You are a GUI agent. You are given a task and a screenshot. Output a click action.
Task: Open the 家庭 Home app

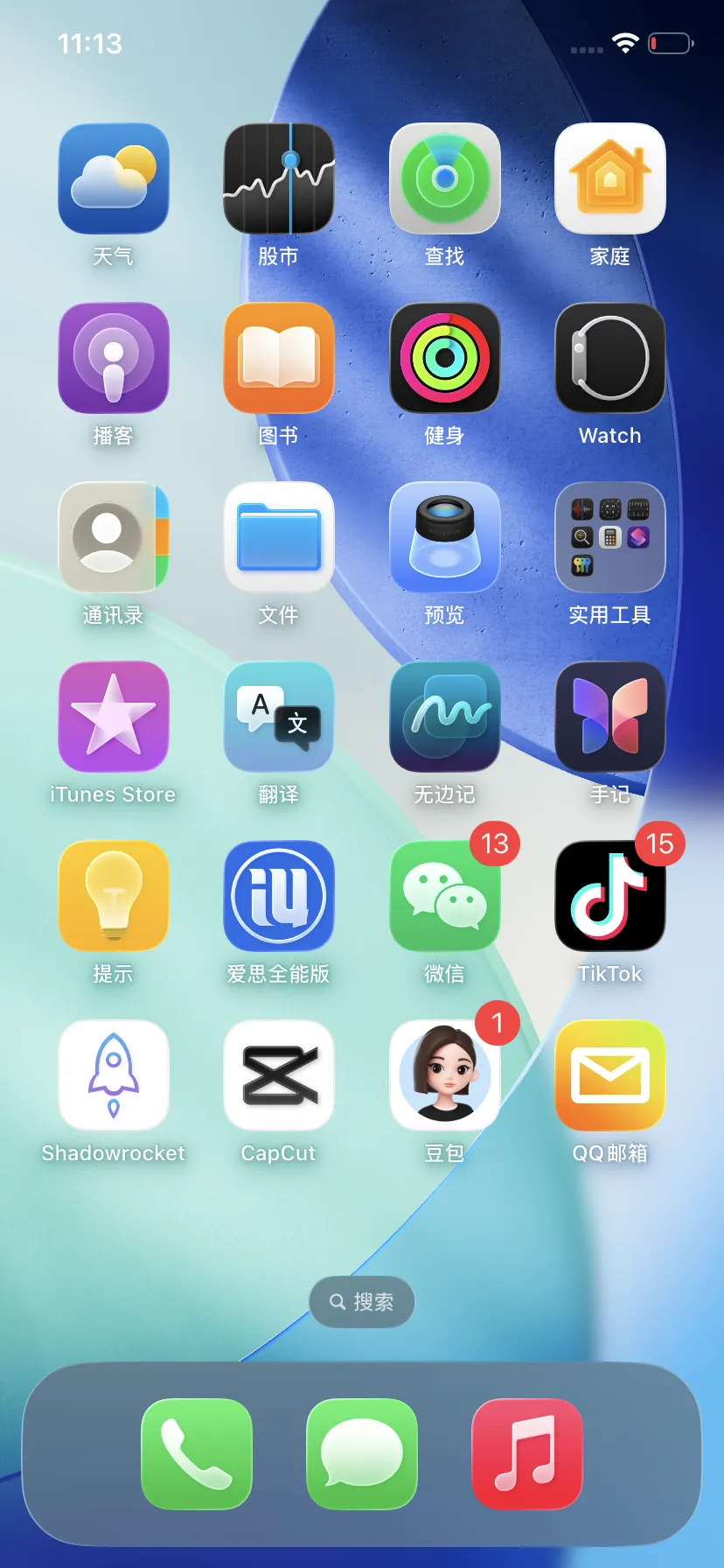[610, 178]
